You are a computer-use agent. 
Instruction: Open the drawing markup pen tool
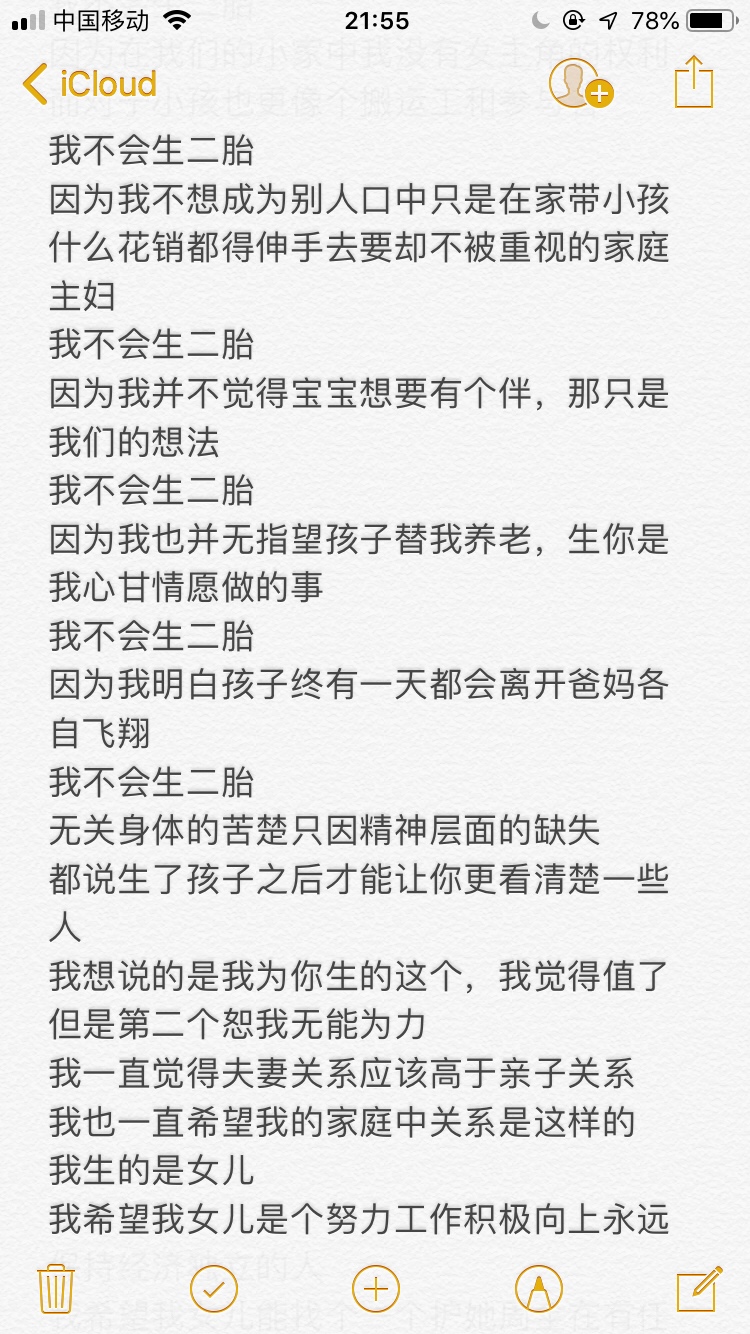coord(538,1289)
